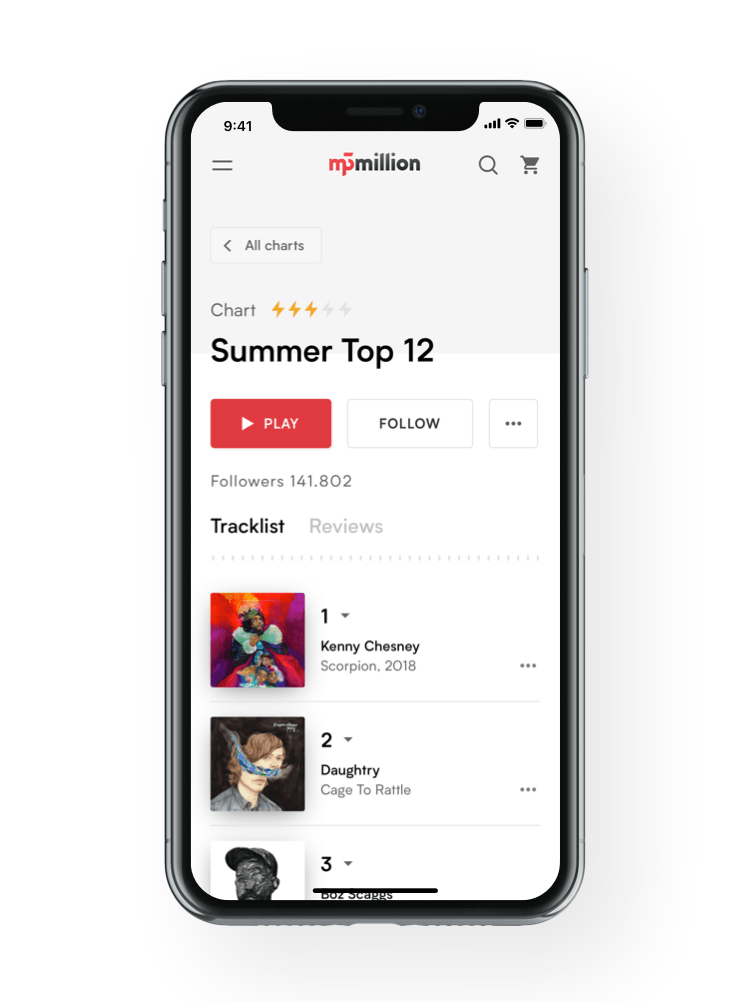748x1002 pixels.
Task: Open the Kenny Chesney album cover
Action: (x=258, y=640)
